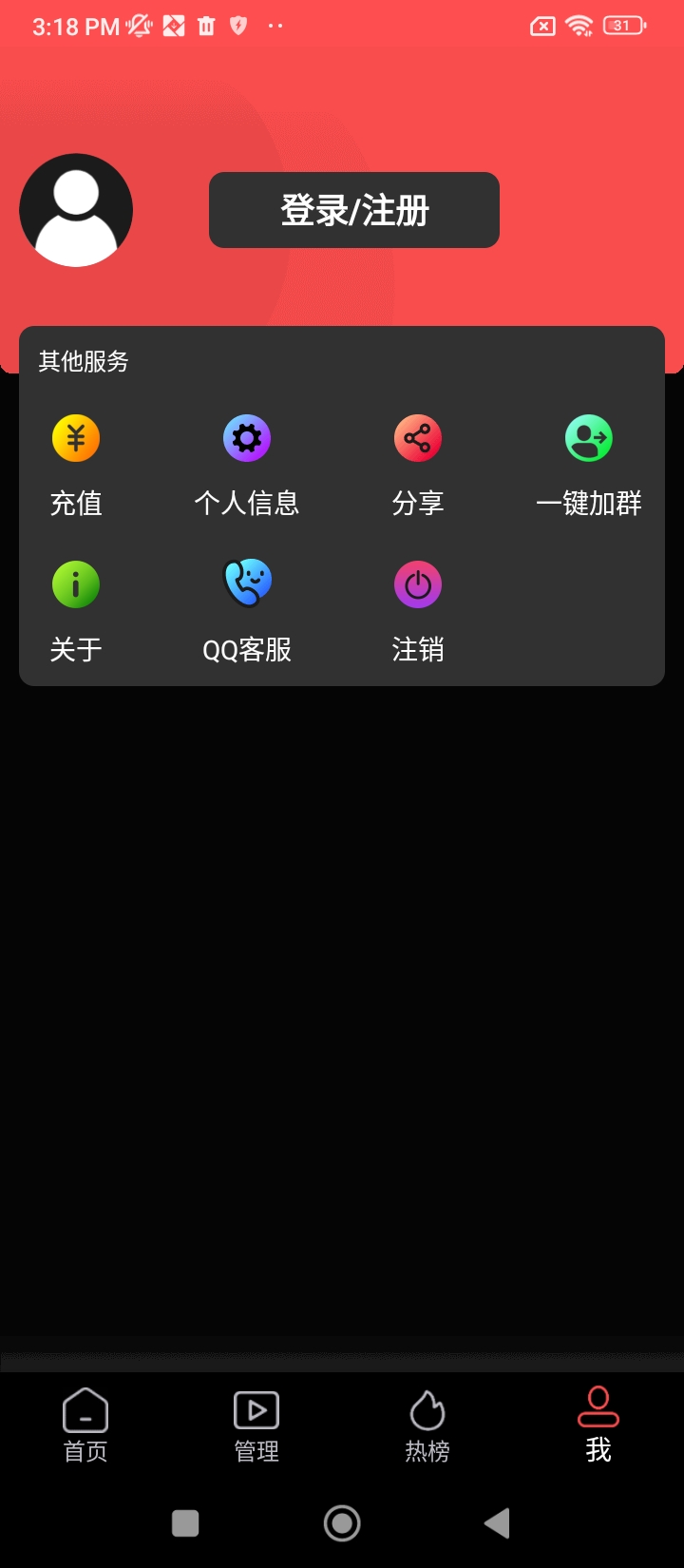Image resolution: width=684 pixels, height=1568 pixels.
Task: Tap 注销 to log out
Action: tap(418, 610)
